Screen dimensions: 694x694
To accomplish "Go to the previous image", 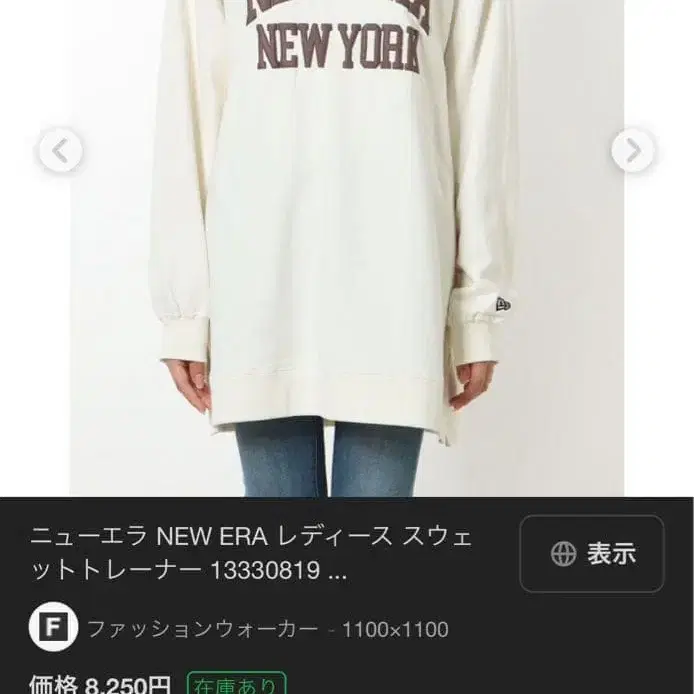I will coord(60,152).
